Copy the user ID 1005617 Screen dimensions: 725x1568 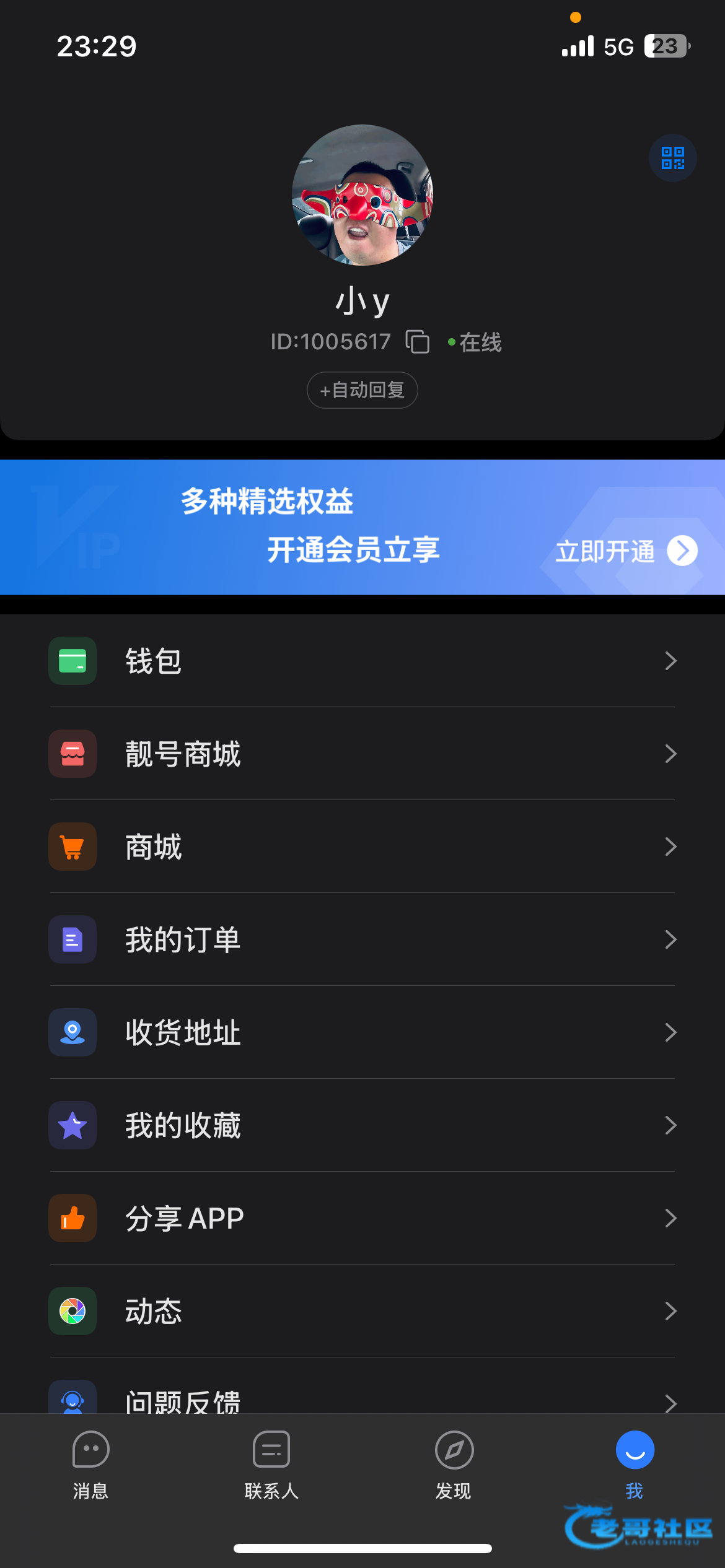417,342
